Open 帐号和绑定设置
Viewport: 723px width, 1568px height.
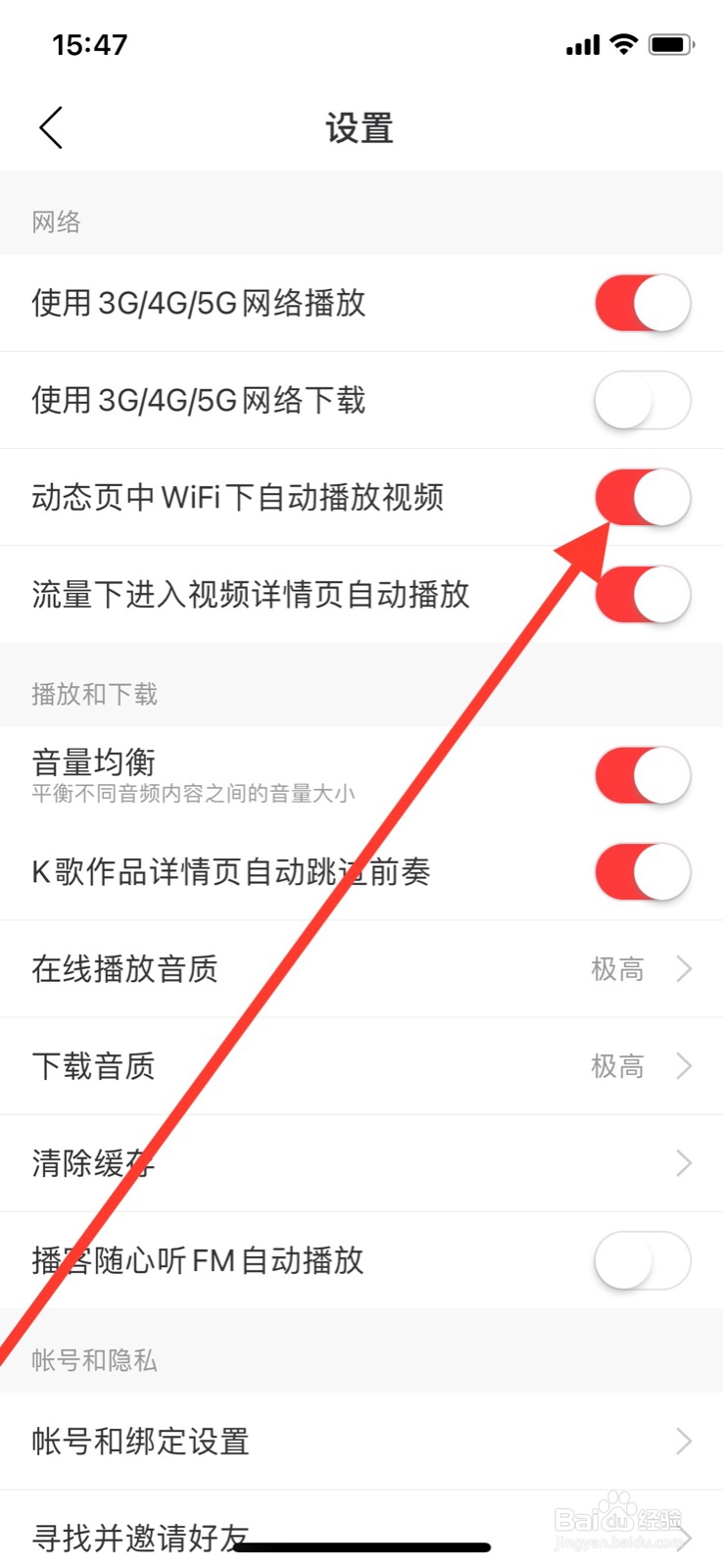(139, 1441)
